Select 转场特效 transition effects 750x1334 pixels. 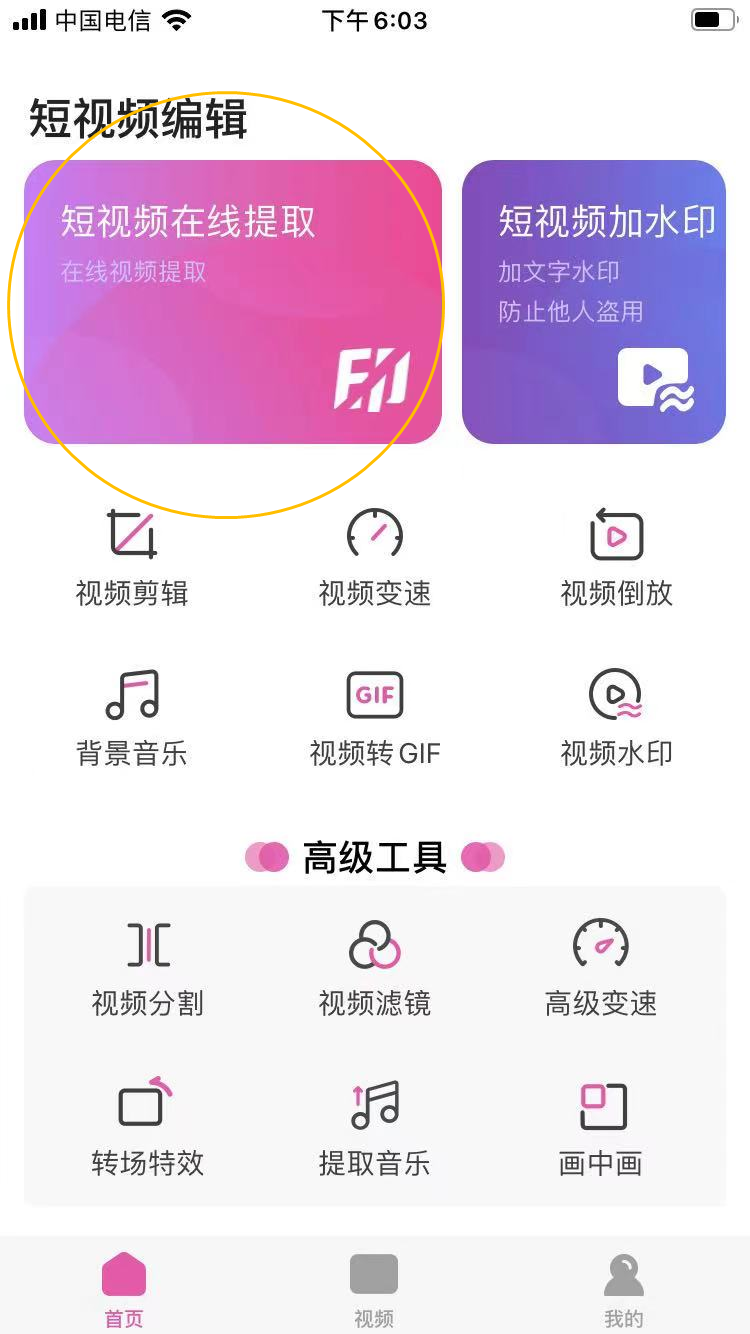(148, 1127)
